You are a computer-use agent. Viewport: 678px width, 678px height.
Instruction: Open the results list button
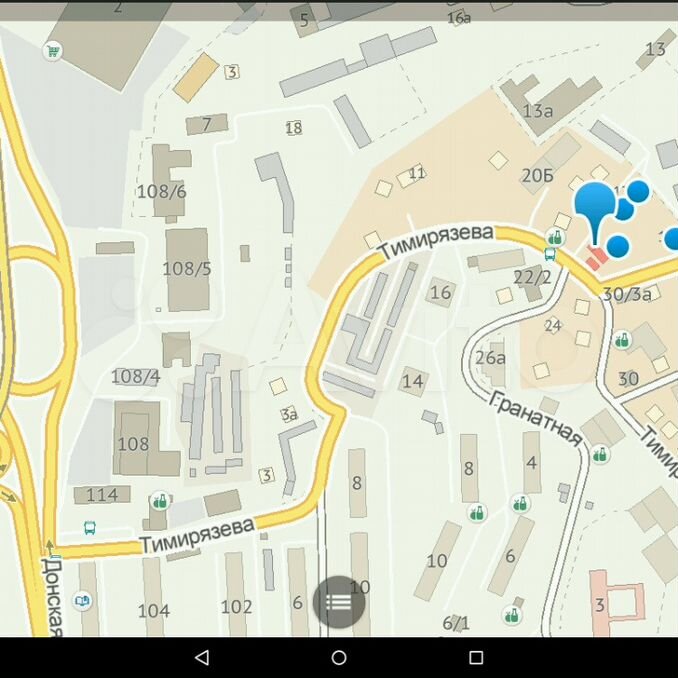point(339,602)
